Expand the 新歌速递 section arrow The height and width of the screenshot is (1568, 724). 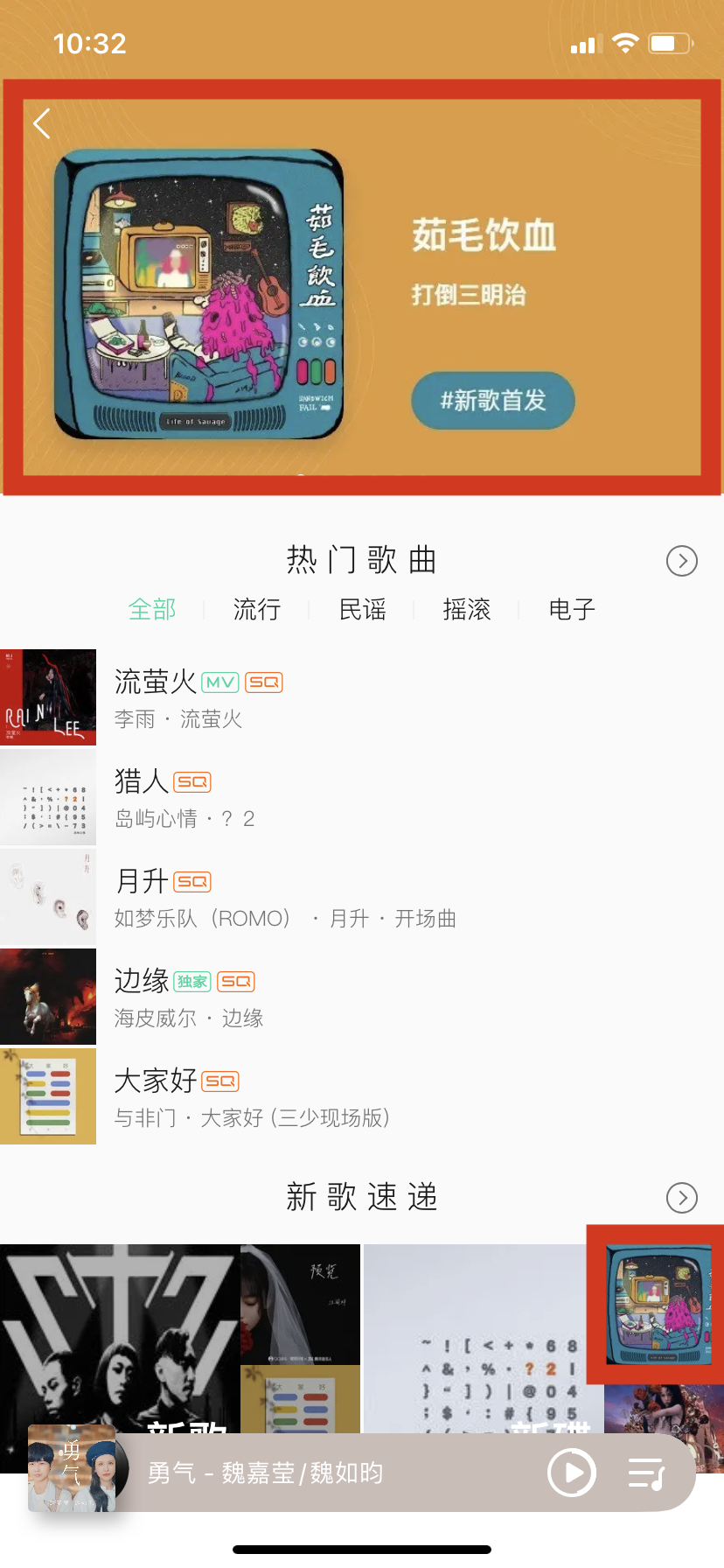click(681, 1198)
